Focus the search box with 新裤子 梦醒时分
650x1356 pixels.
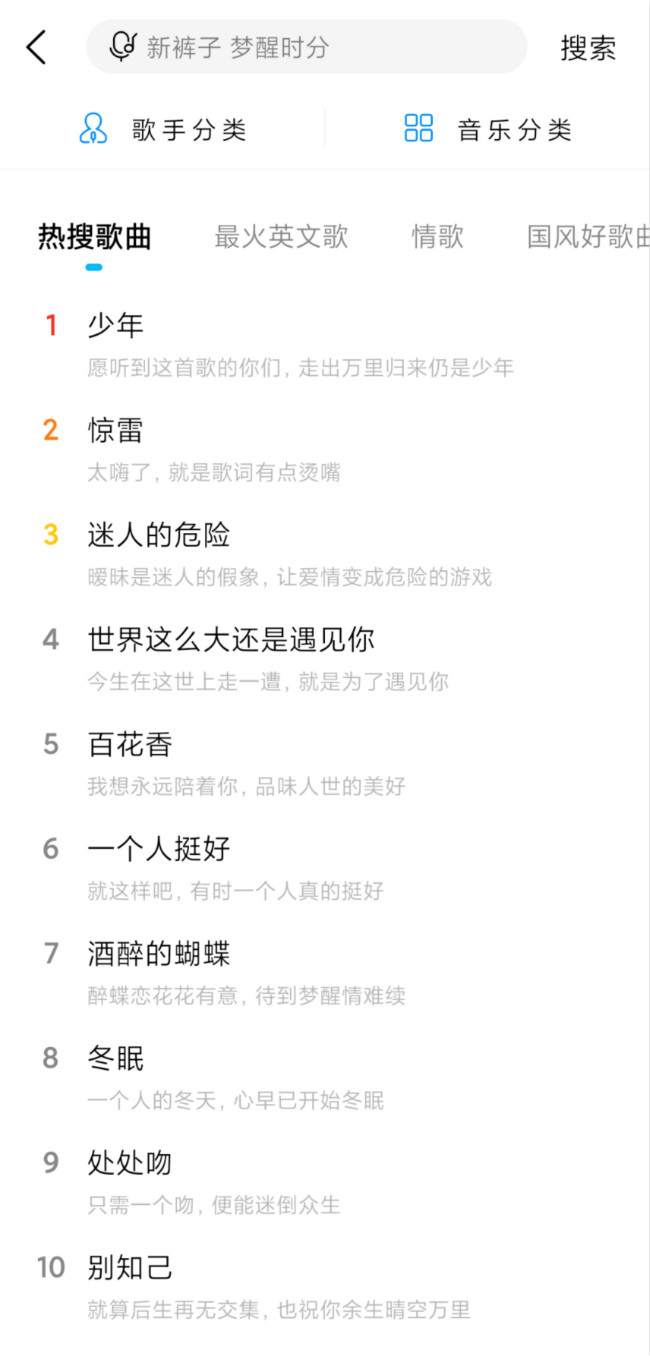coord(306,47)
